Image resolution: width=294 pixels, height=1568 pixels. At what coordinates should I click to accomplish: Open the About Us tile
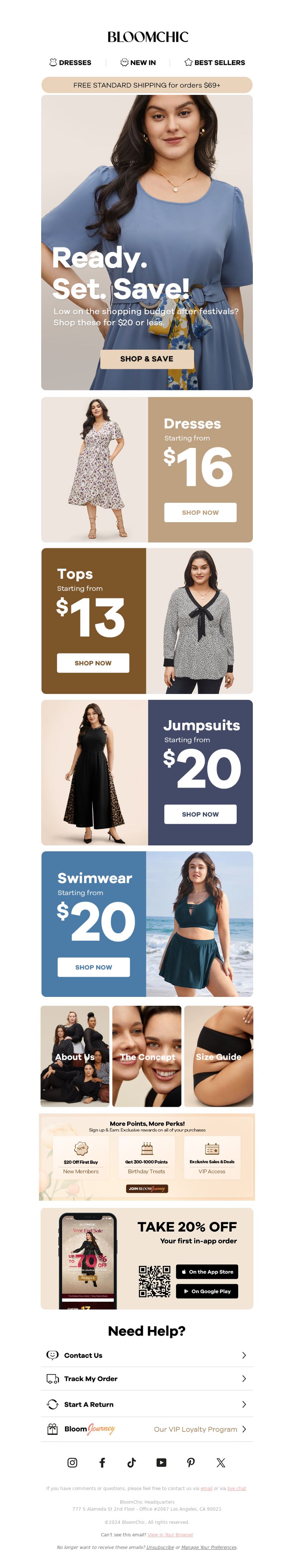75,1056
